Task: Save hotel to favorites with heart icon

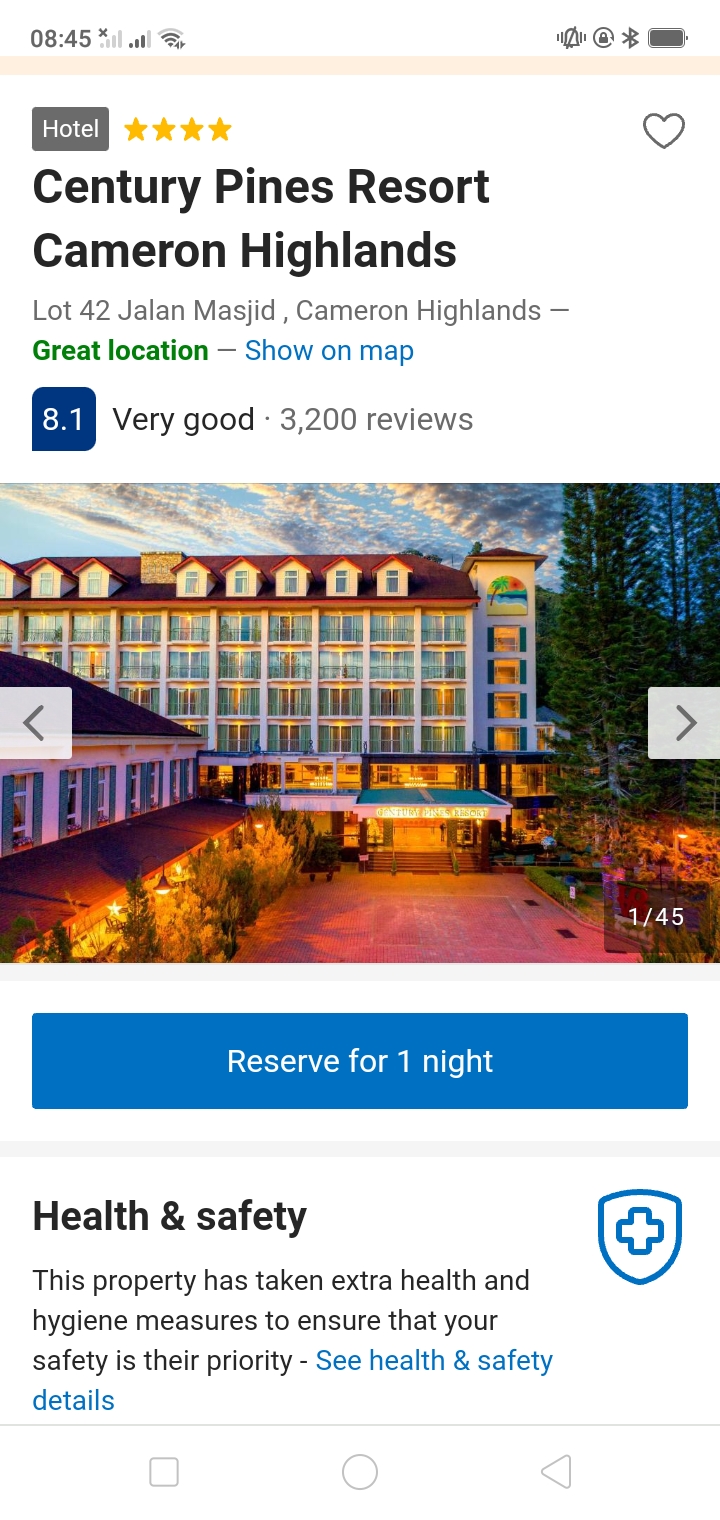Action: point(663,131)
